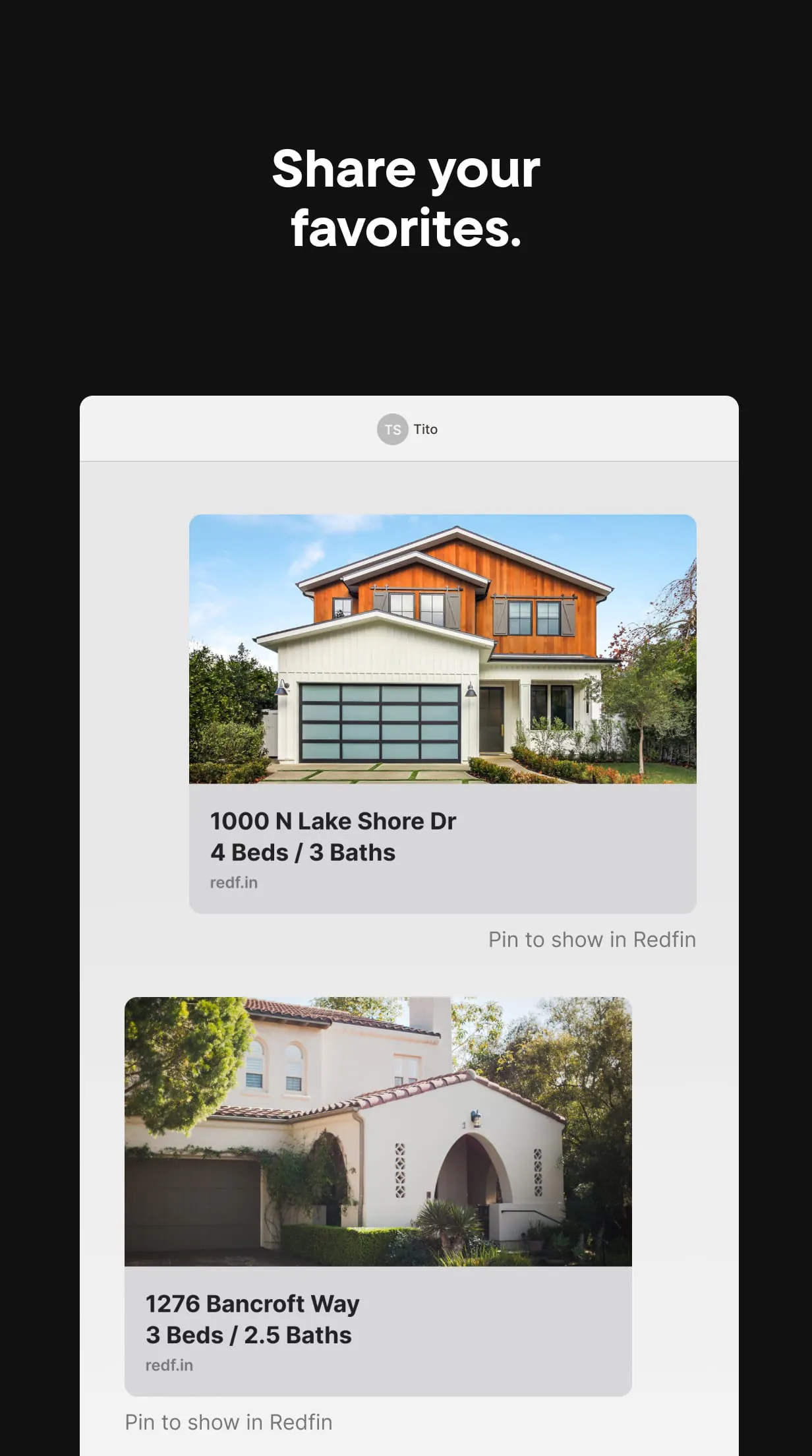Click the redf.in link on second listing
Image resolution: width=812 pixels, height=1456 pixels.
point(169,1364)
